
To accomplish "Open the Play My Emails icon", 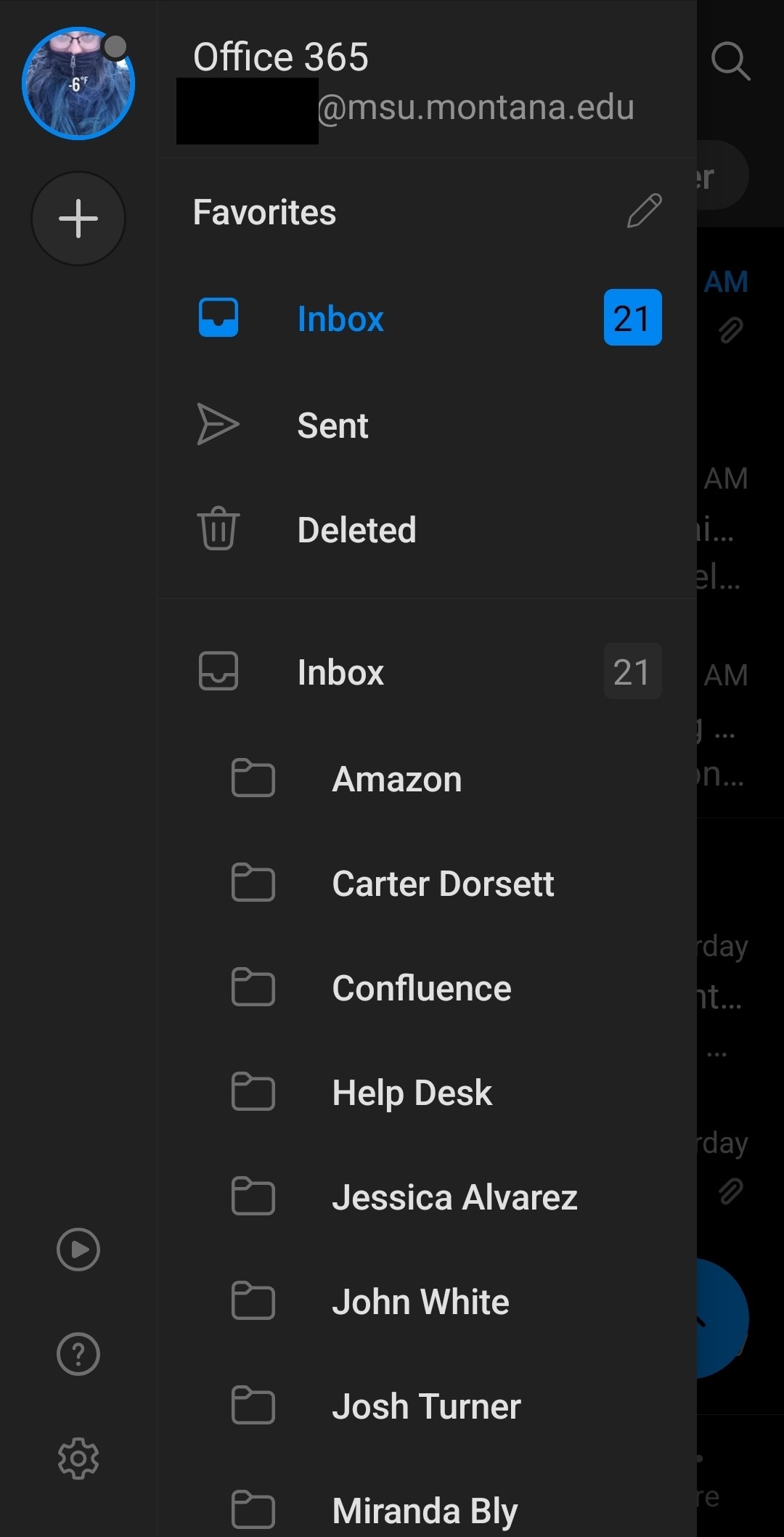I will click(x=78, y=1249).
